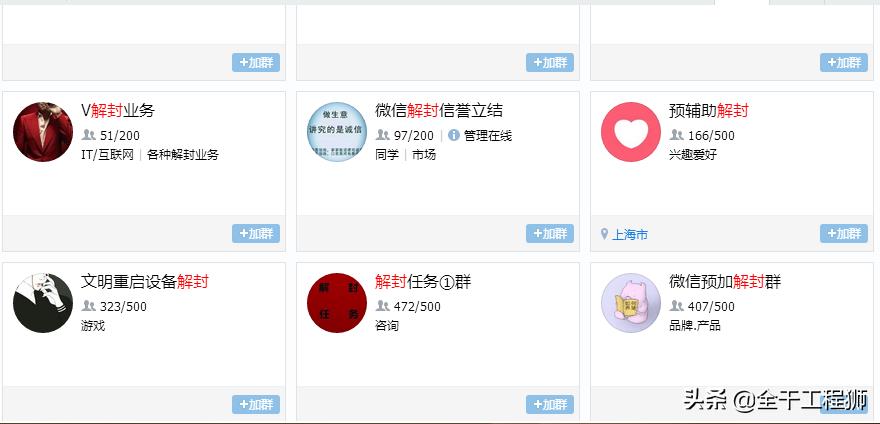Join the 预辅助解封 group
This screenshot has width=880, height=424.
(844, 233)
